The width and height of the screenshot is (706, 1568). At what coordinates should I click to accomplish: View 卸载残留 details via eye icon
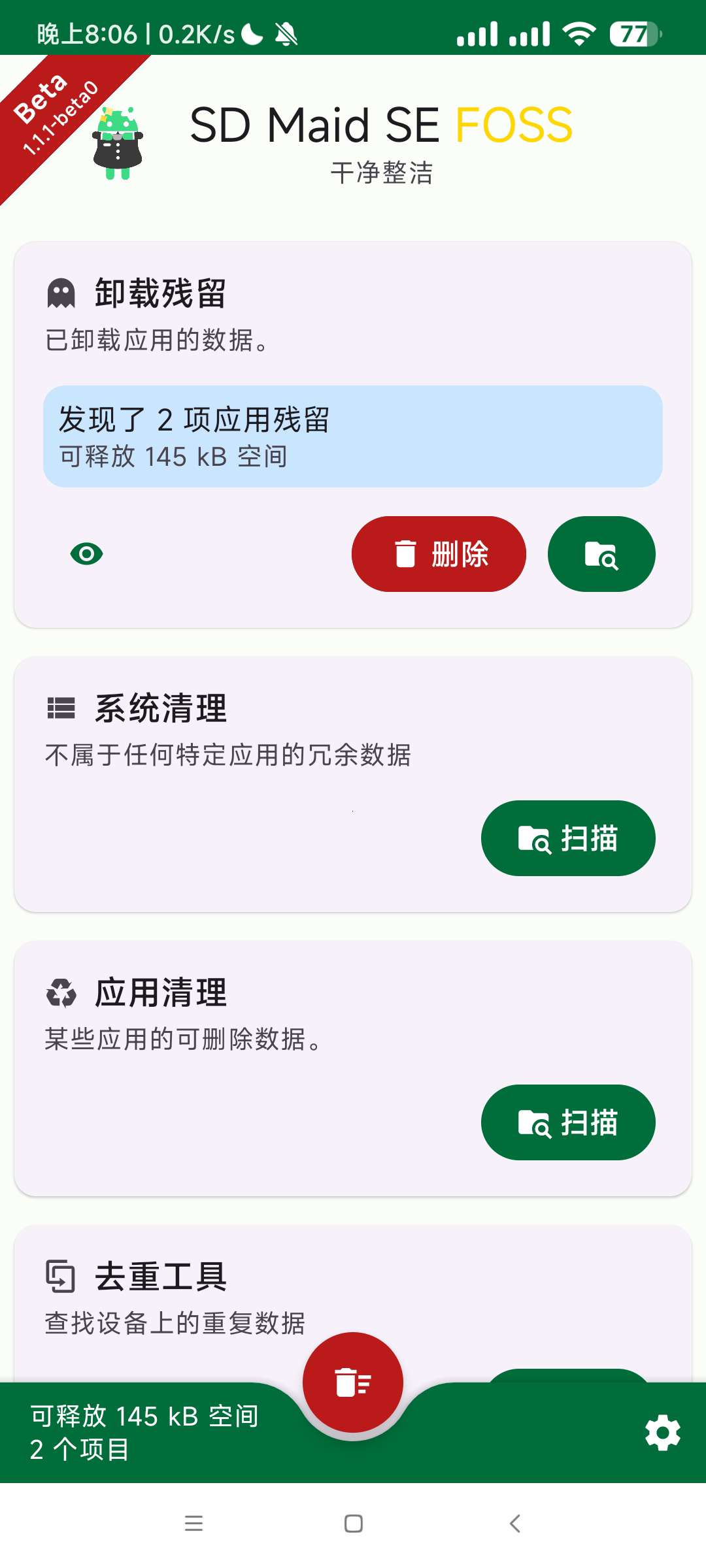pos(86,554)
